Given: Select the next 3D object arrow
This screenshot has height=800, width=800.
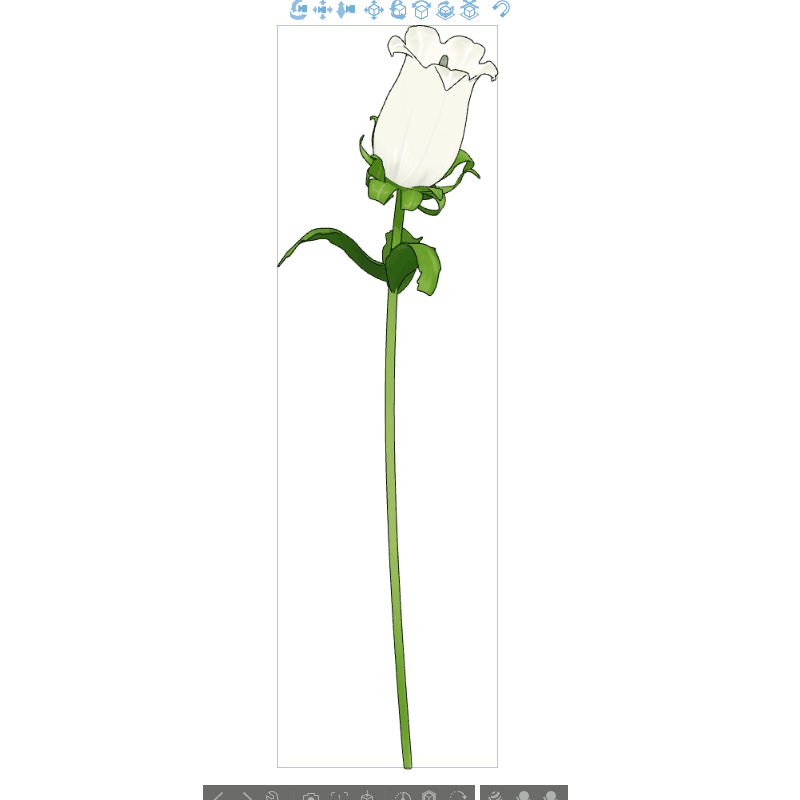Looking at the screenshot, I should coord(246,796).
